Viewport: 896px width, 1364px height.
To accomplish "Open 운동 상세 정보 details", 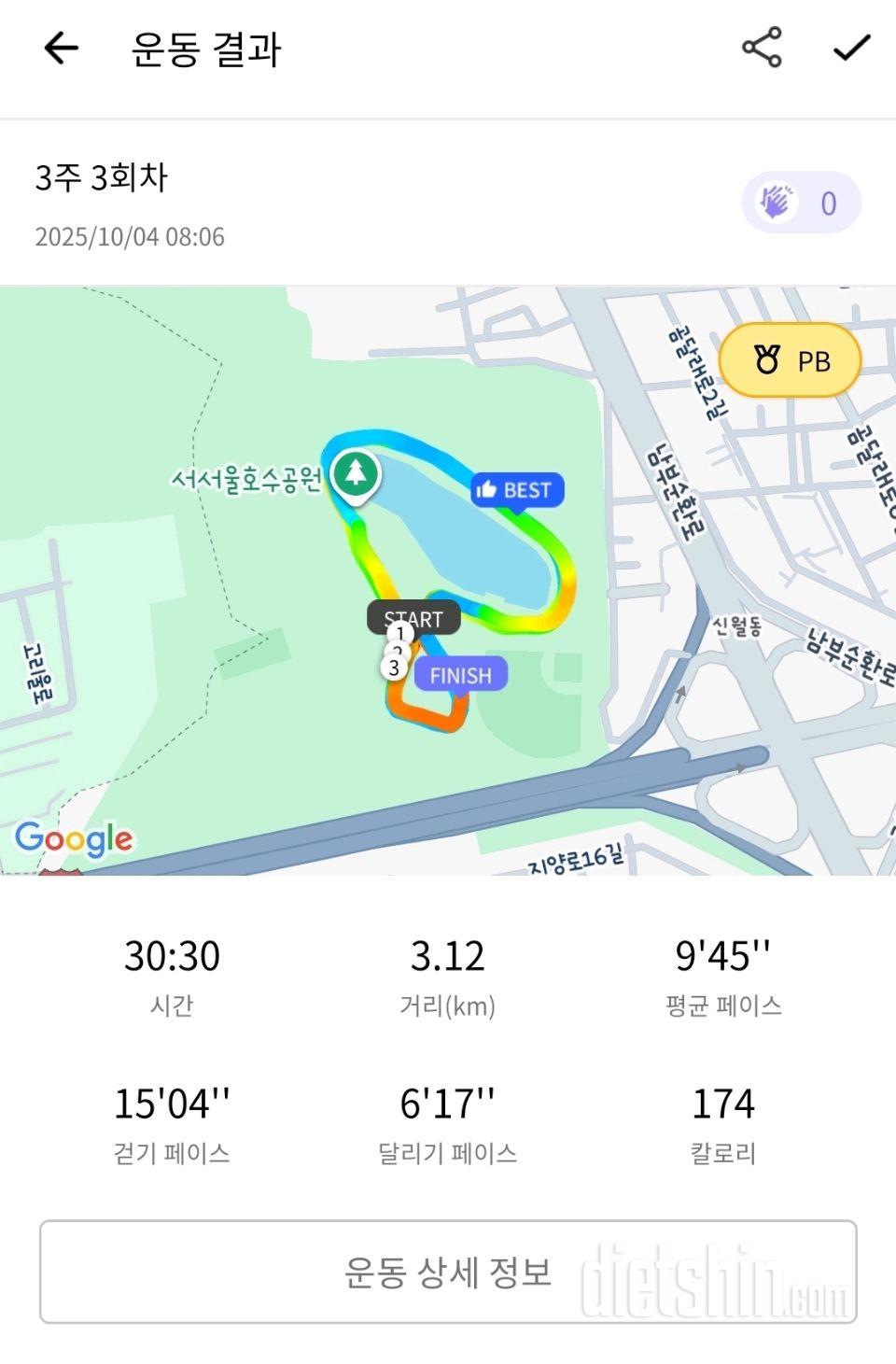I will coord(448,1272).
